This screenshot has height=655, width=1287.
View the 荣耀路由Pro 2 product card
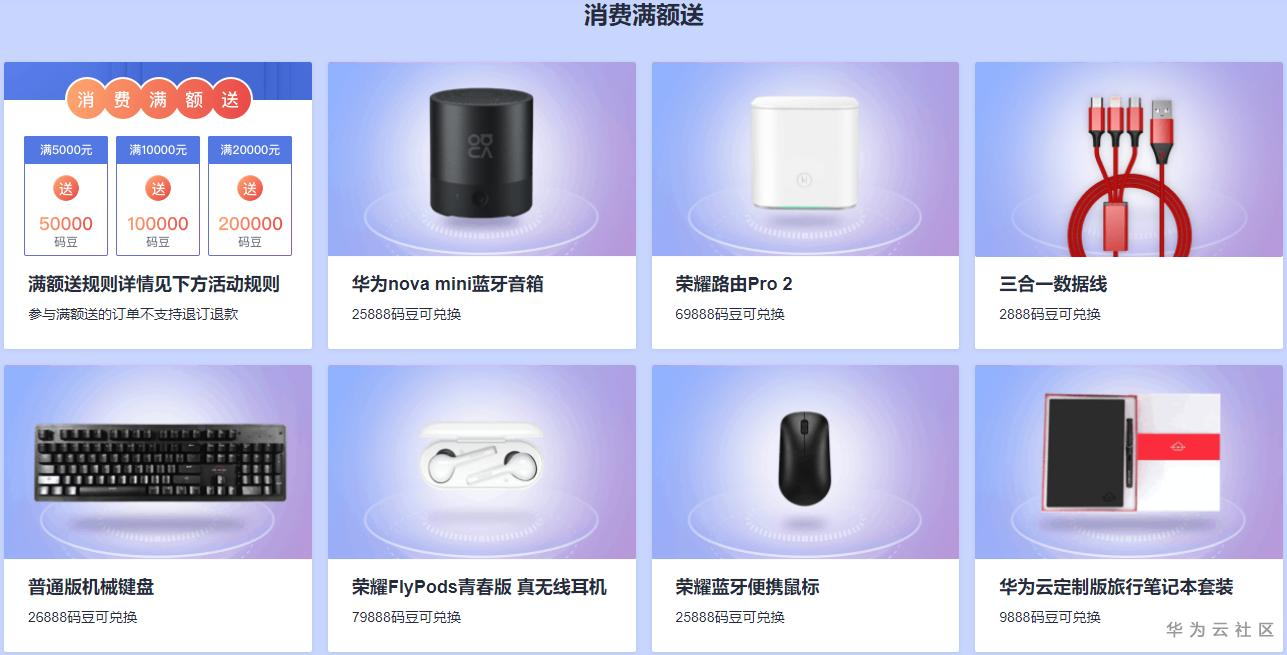[x=805, y=205]
